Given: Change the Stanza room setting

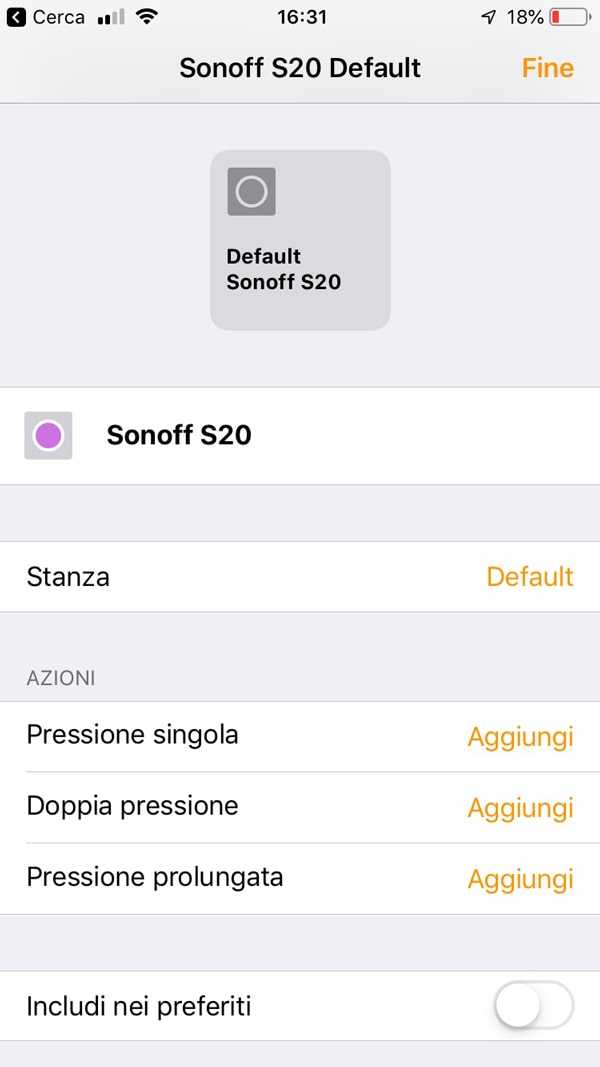Looking at the screenshot, I should click(300, 576).
